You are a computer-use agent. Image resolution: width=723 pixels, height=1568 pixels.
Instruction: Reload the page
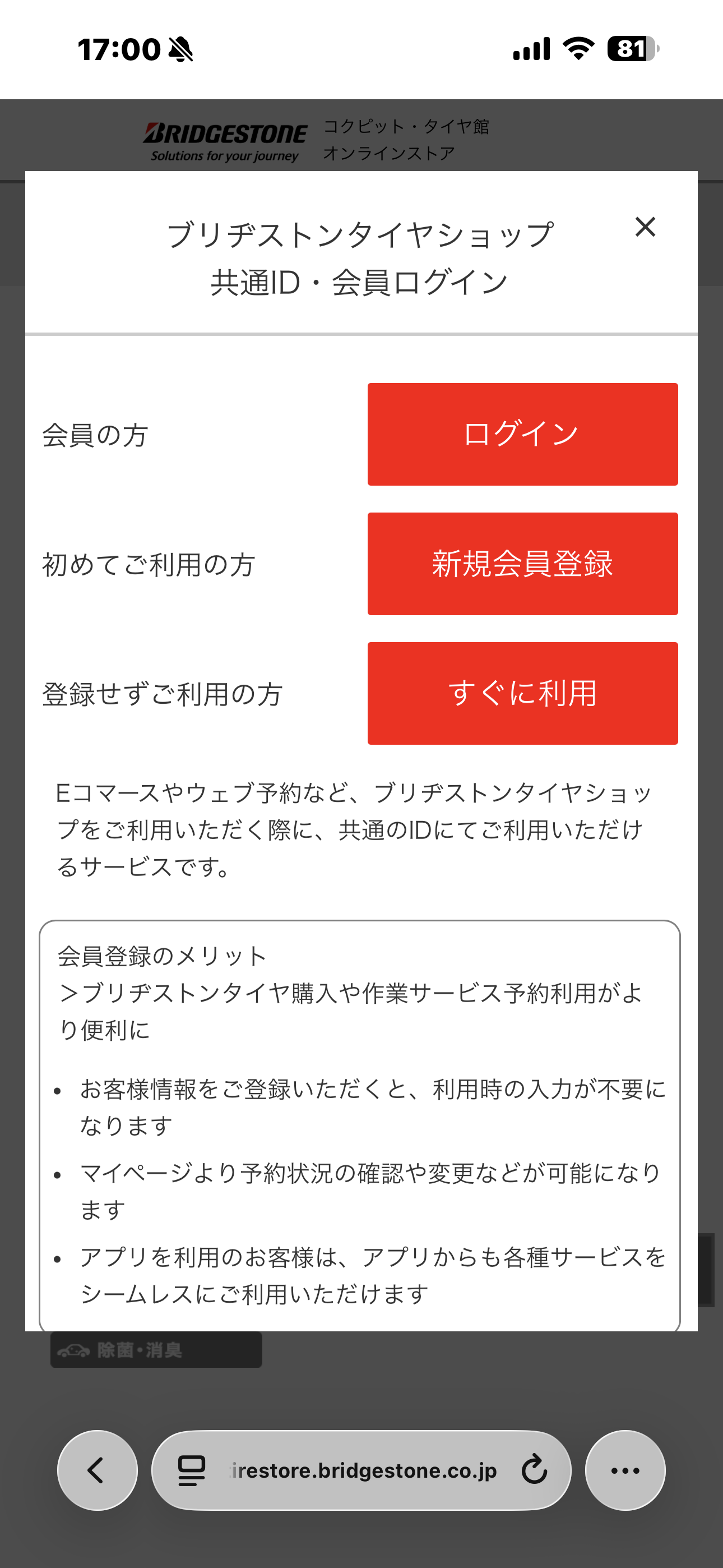click(x=534, y=1470)
